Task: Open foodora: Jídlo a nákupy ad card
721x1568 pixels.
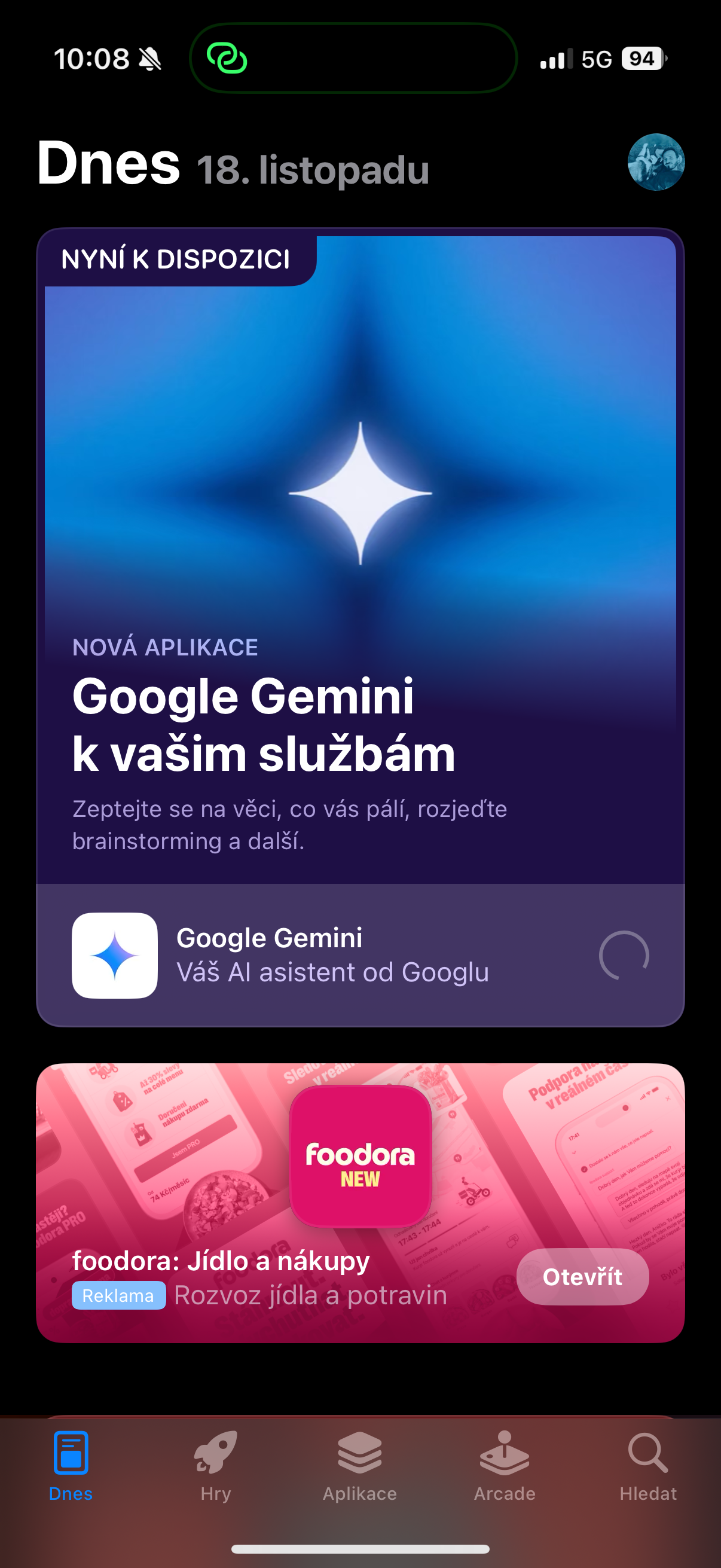Action: (x=360, y=1193)
